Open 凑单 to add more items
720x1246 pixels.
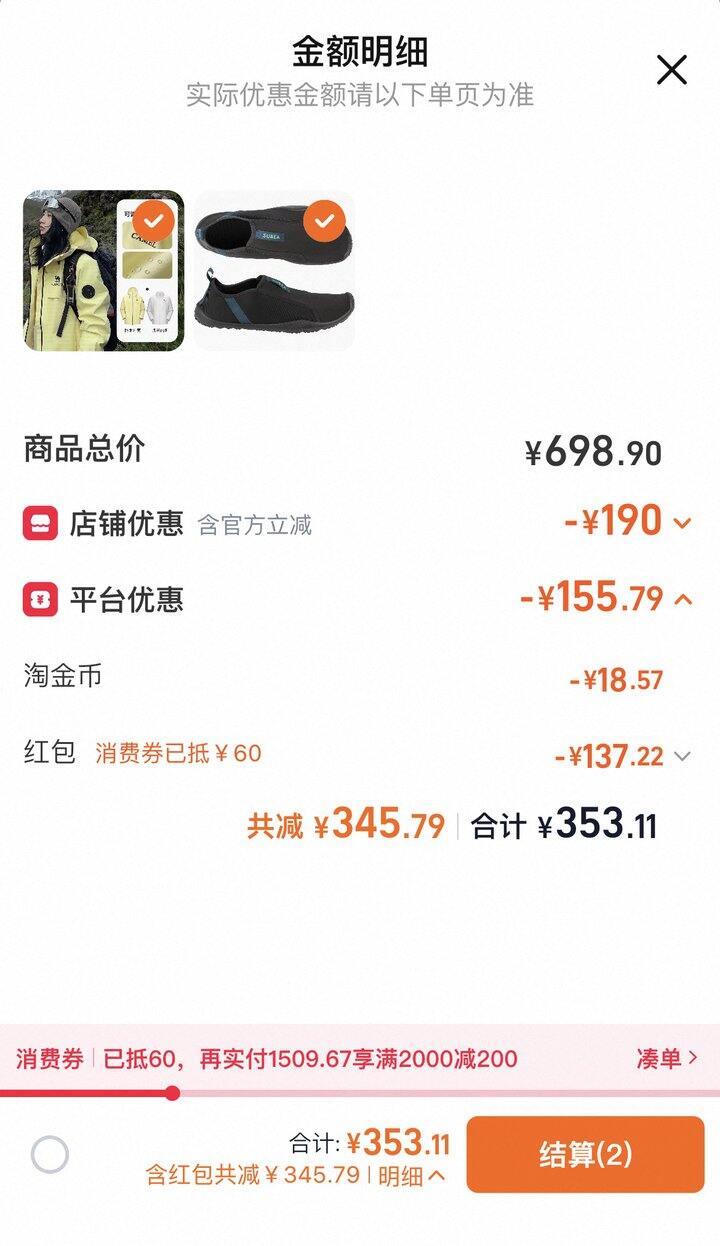pos(666,1058)
